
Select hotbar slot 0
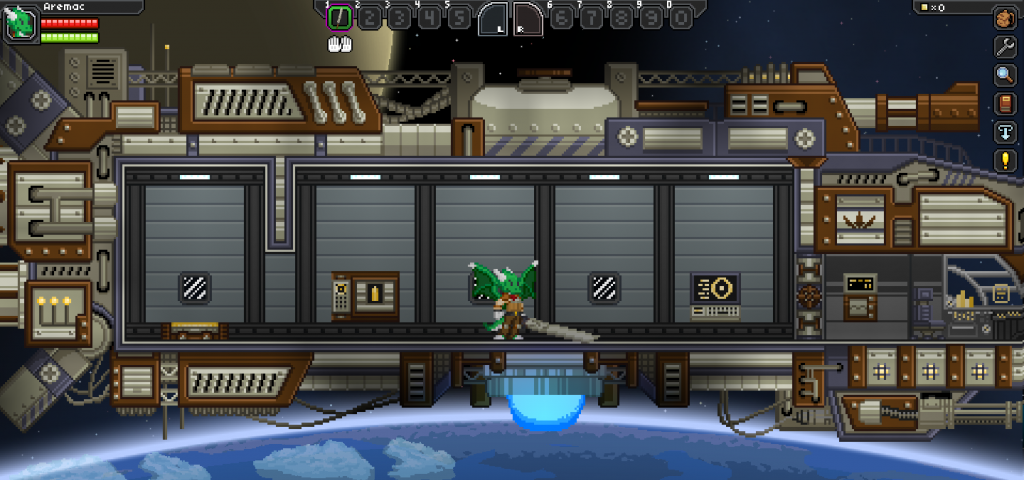pyautogui.click(x=681, y=17)
